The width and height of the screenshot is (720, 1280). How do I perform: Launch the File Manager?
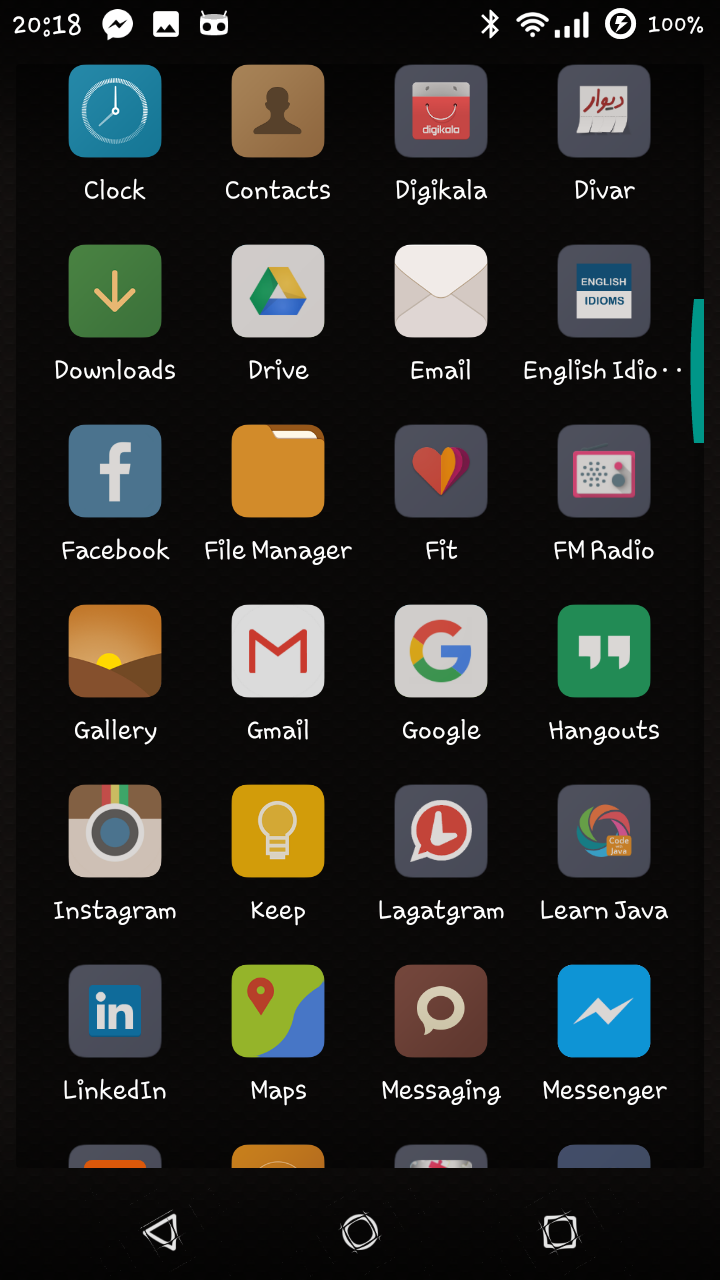(278, 471)
